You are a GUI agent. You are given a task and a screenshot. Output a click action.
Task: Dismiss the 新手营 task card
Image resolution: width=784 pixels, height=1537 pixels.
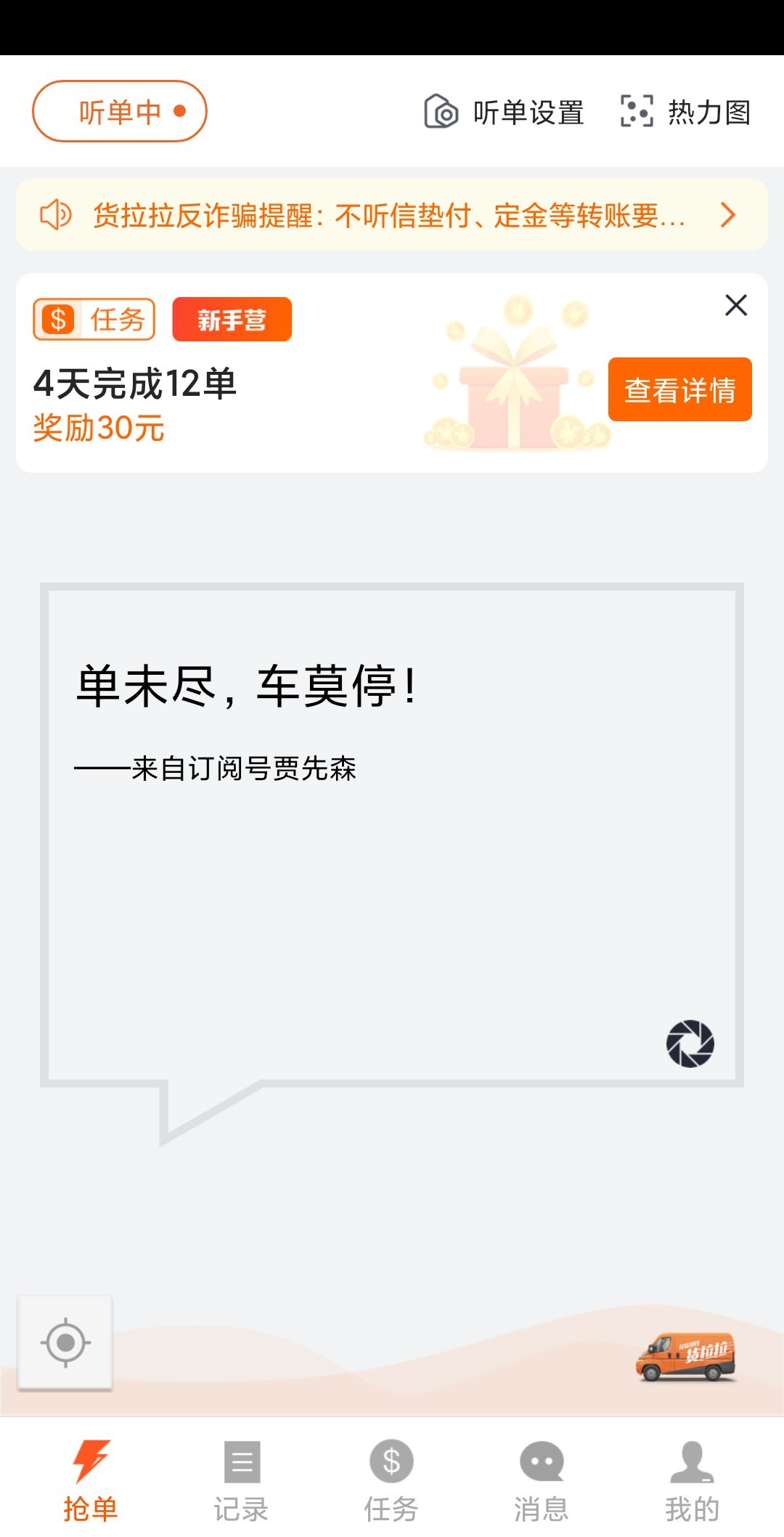[736, 305]
